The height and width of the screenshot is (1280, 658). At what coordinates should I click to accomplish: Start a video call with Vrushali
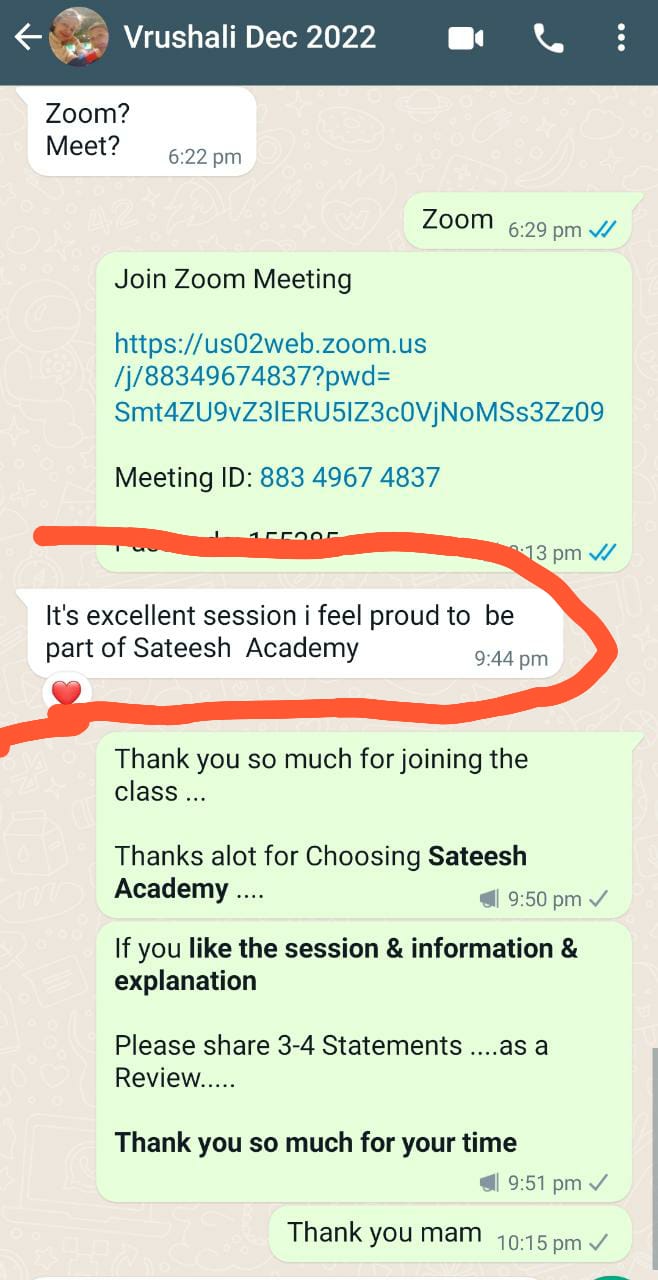(466, 38)
